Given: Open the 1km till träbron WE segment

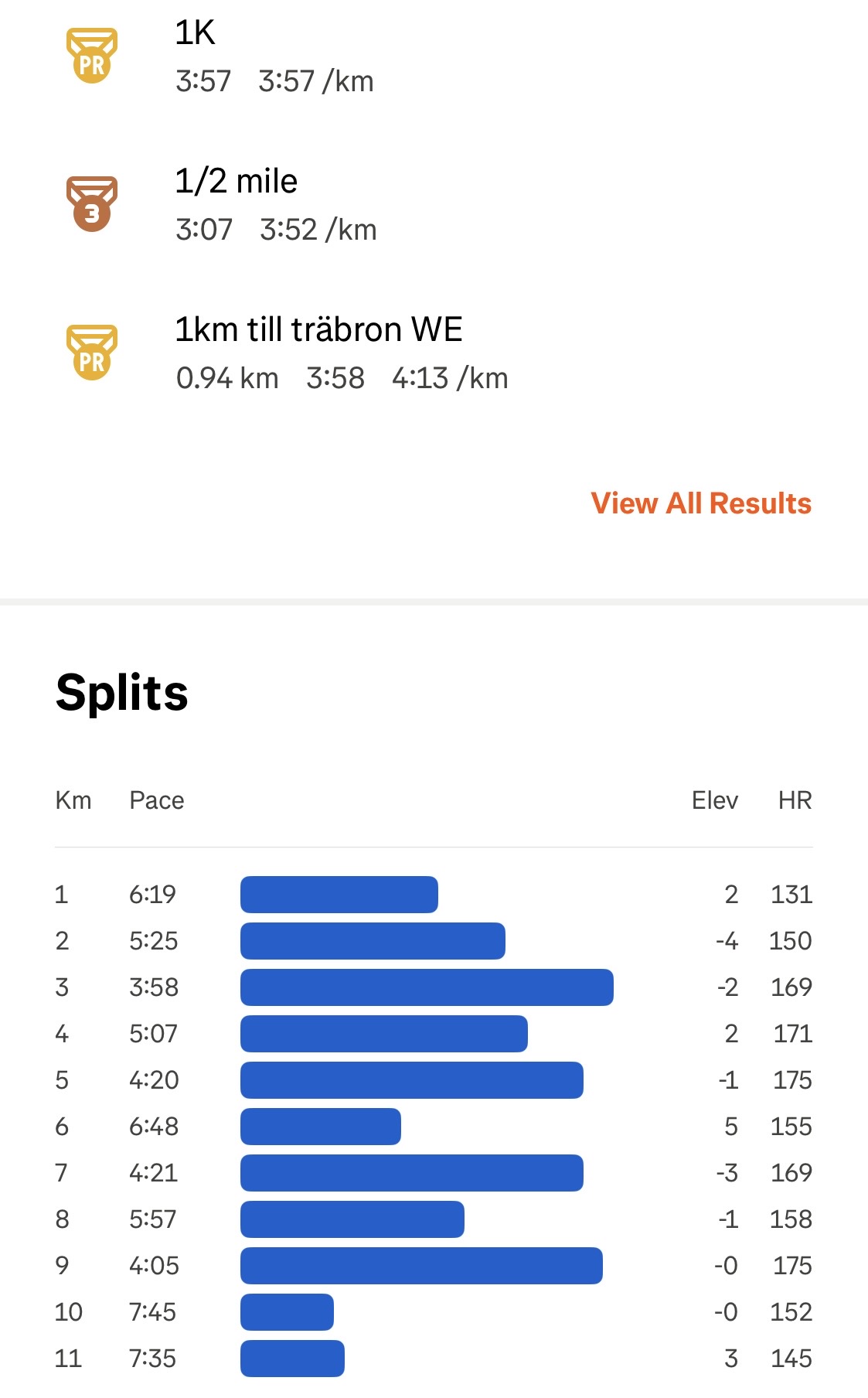Looking at the screenshot, I should tap(340, 353).
